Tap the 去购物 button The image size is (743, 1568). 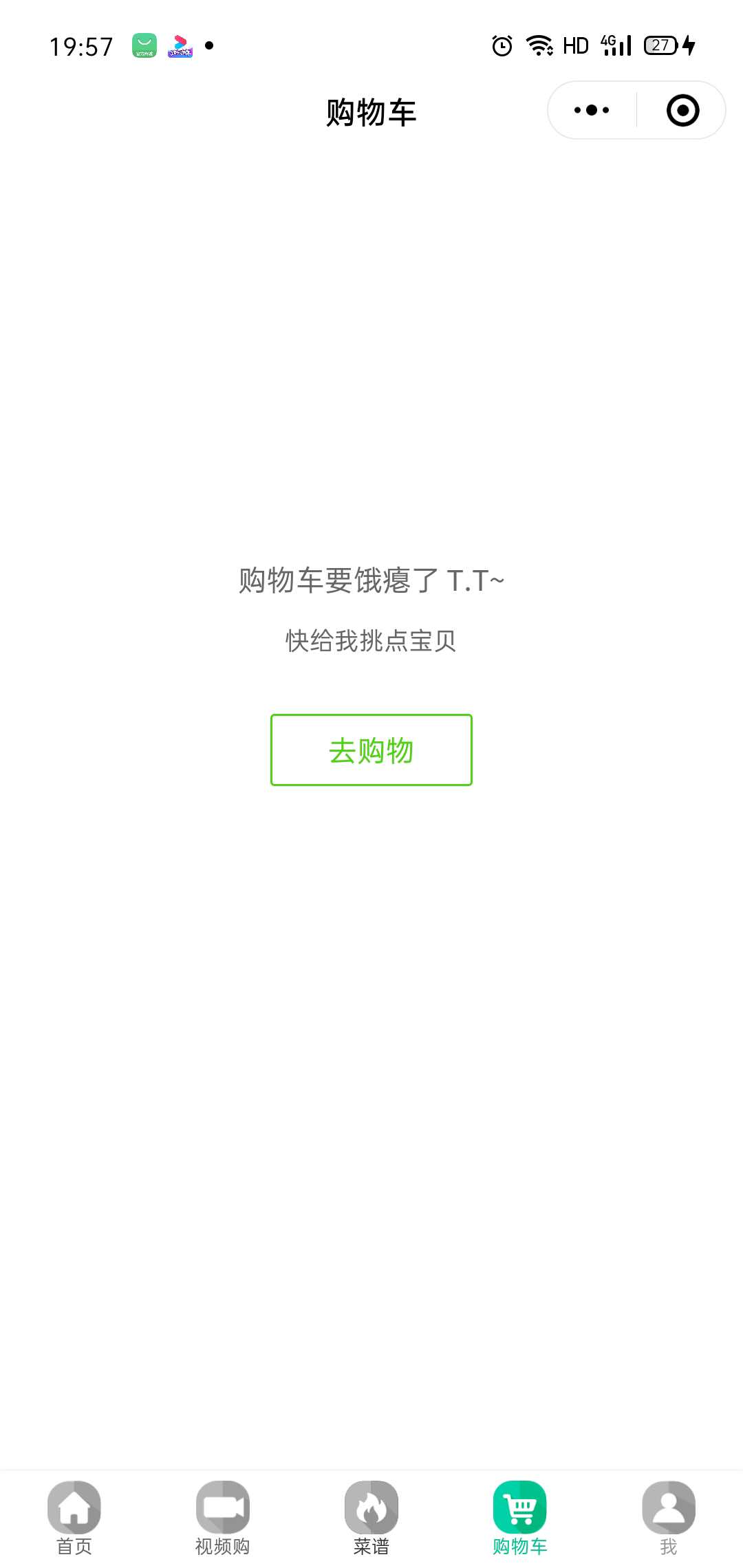click(x=371, y=750)
